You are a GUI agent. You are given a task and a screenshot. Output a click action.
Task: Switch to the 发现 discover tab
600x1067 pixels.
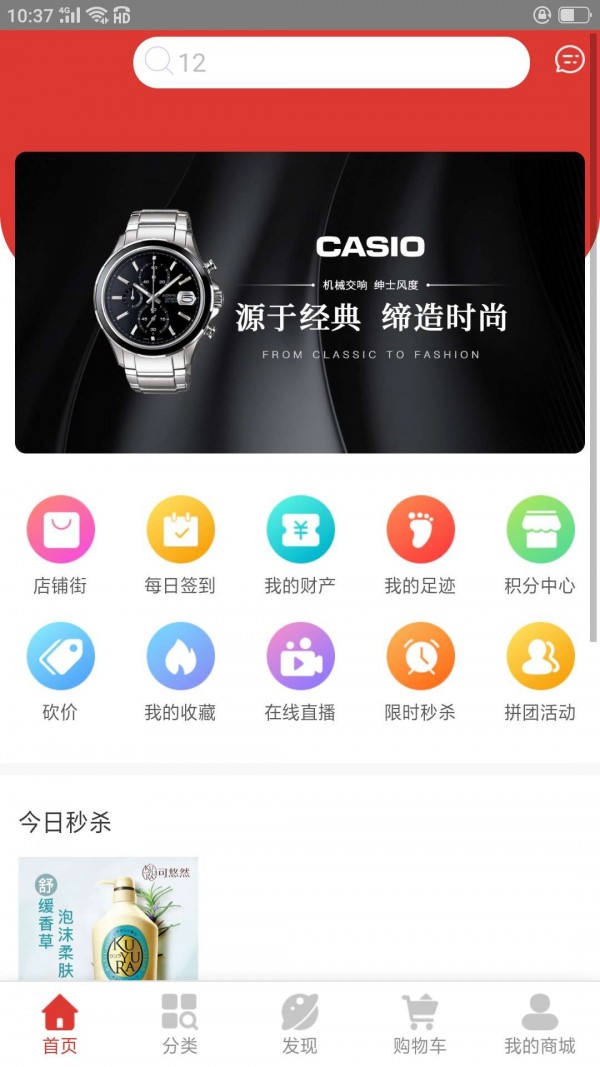[x=300, y=1025]
